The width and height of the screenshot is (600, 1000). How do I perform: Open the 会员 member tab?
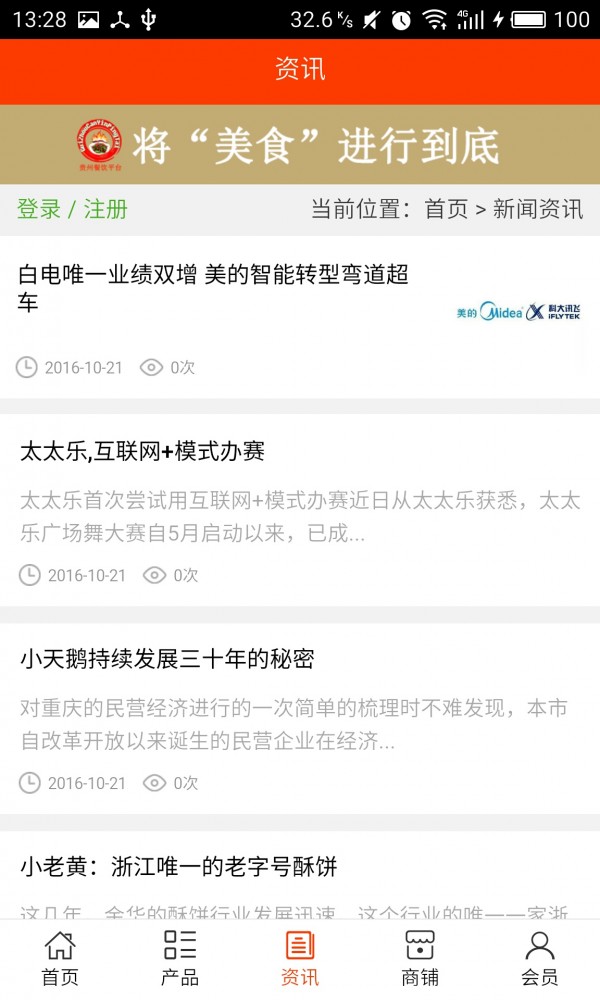pos(540,959)
